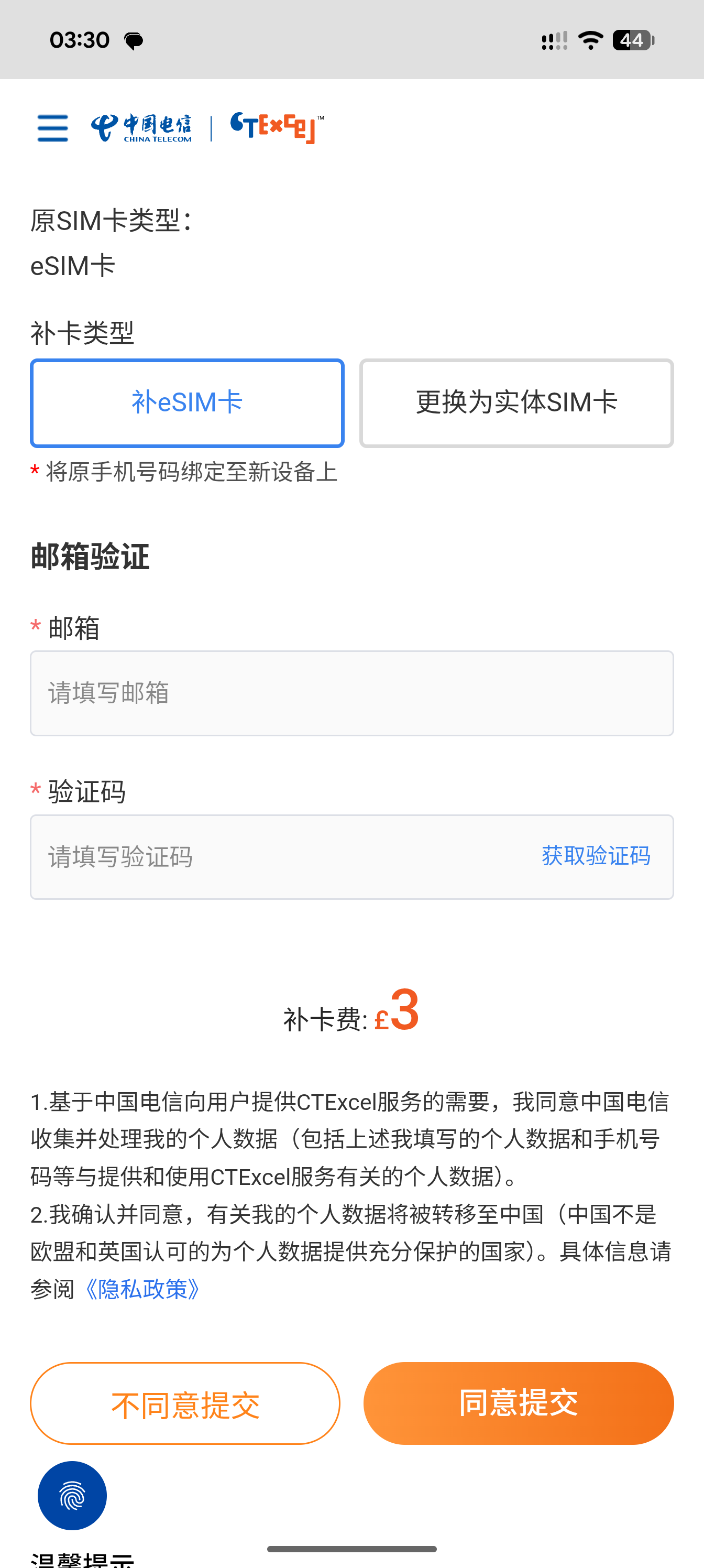Screen dimensions: 704x1568
Task: Select the 补eSIM卡 option
Action: click(188, 403)
